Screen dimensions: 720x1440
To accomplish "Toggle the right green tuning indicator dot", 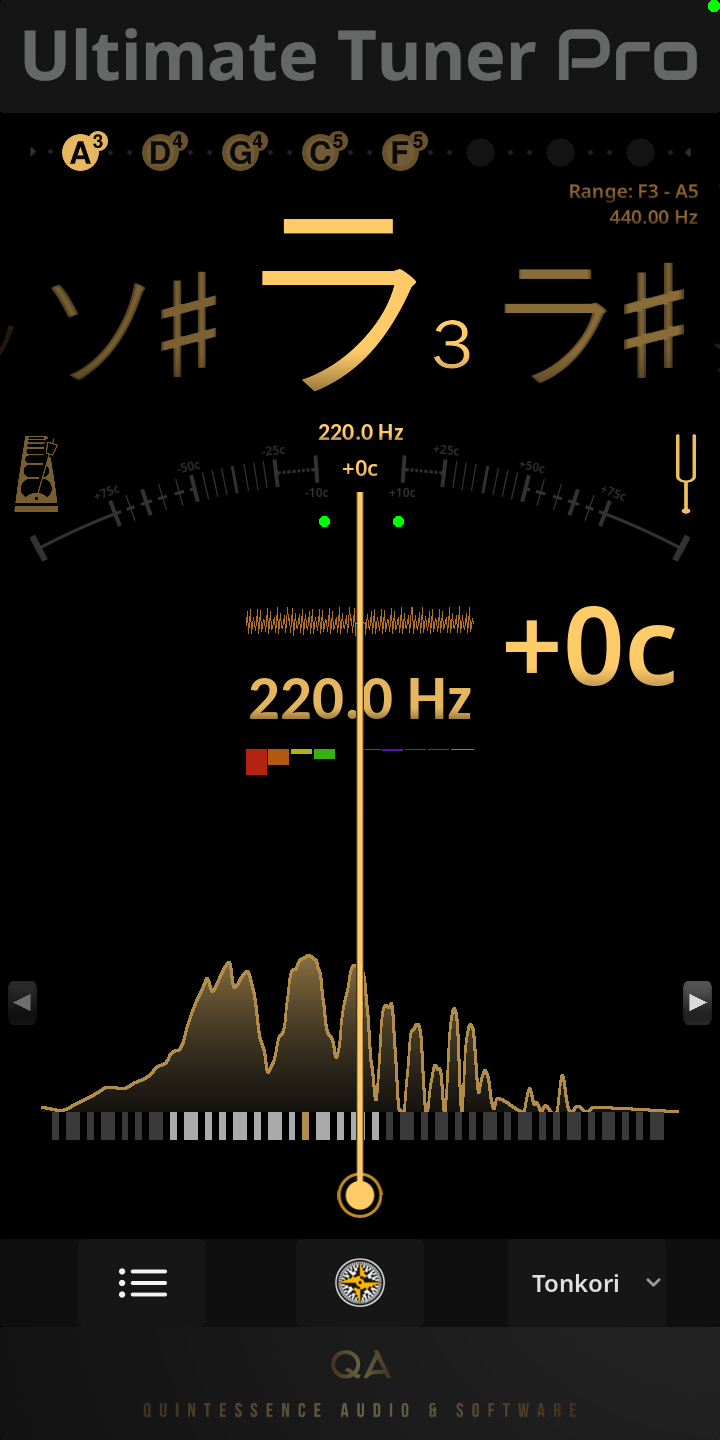I will 397,521.
